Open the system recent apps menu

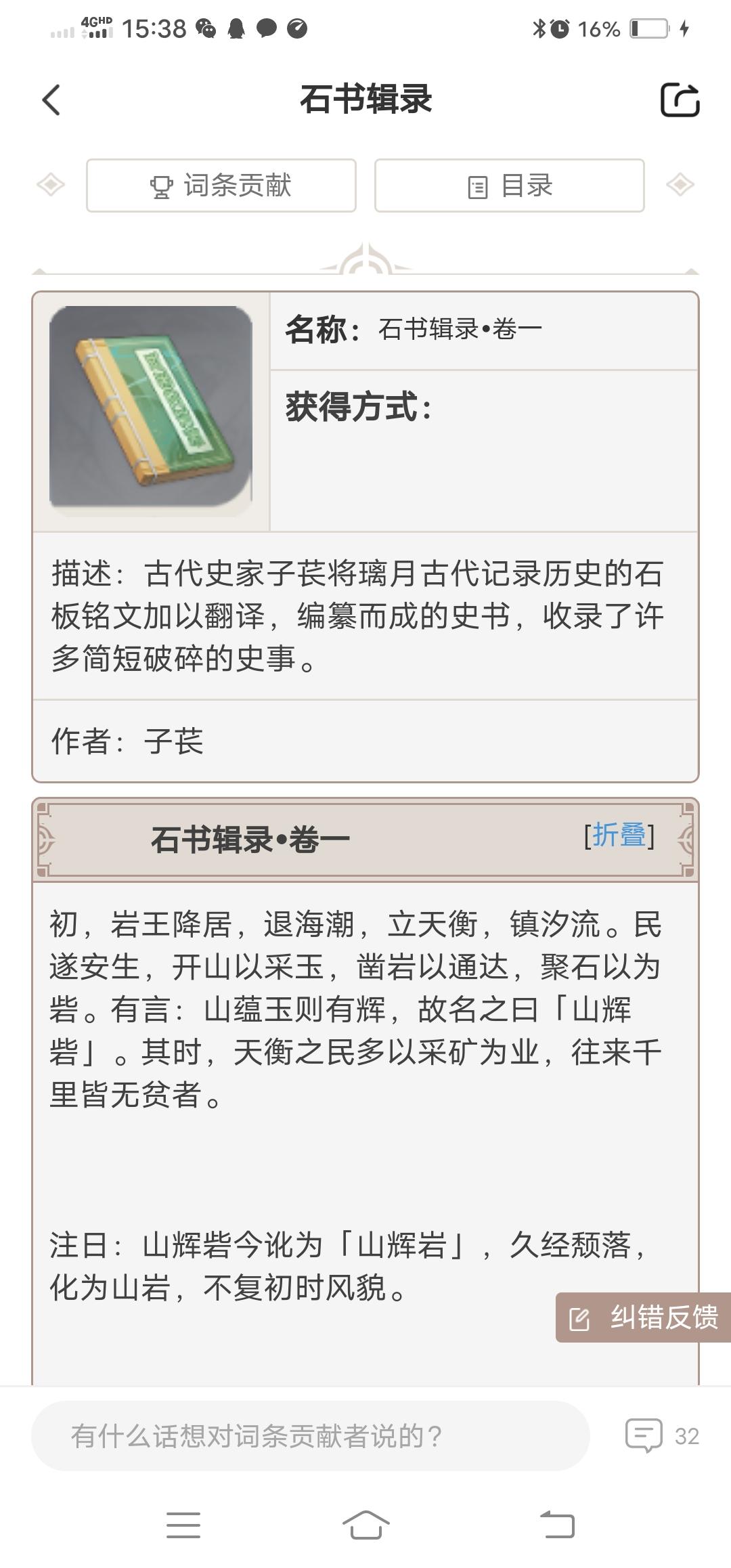coord(183,1525)
